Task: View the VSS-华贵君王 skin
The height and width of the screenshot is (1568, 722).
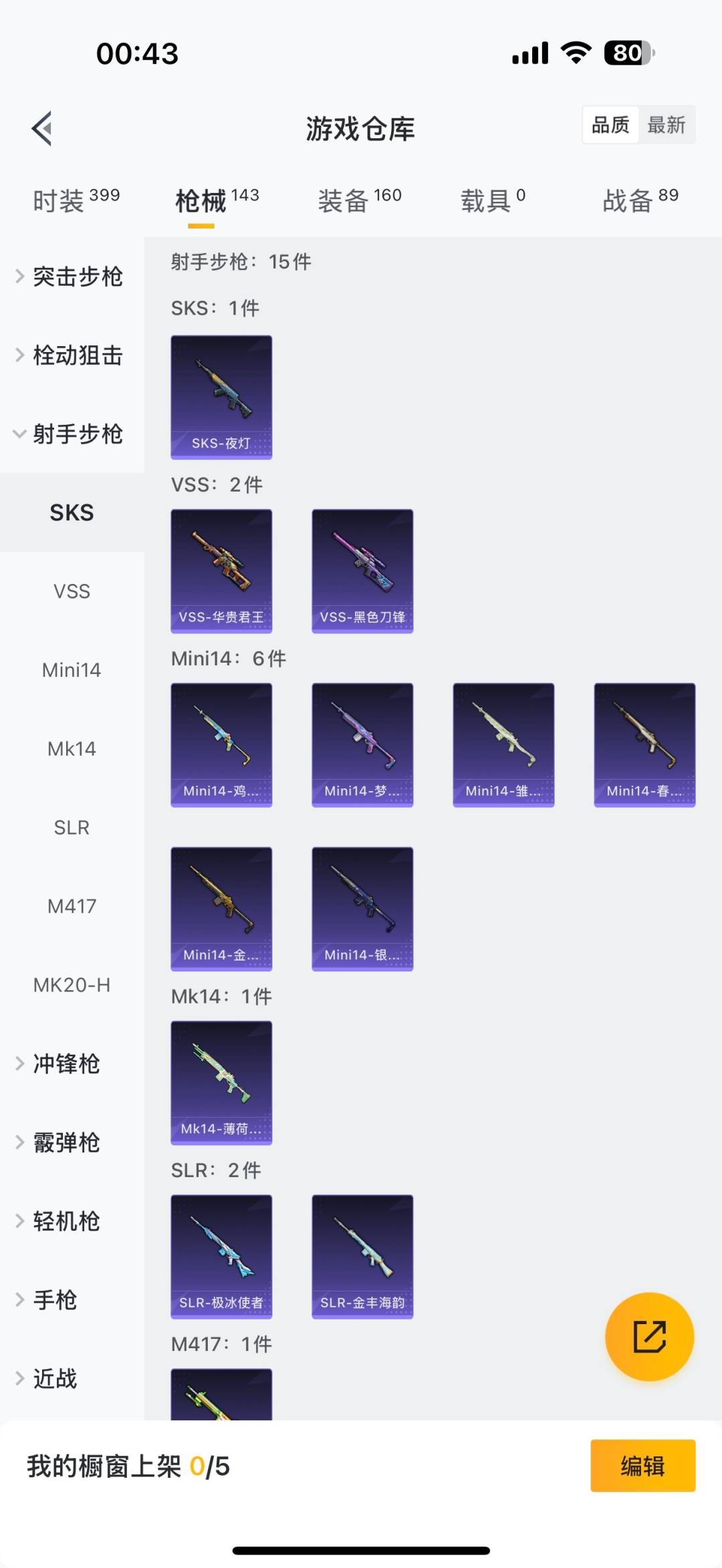Action: (221, 571)
